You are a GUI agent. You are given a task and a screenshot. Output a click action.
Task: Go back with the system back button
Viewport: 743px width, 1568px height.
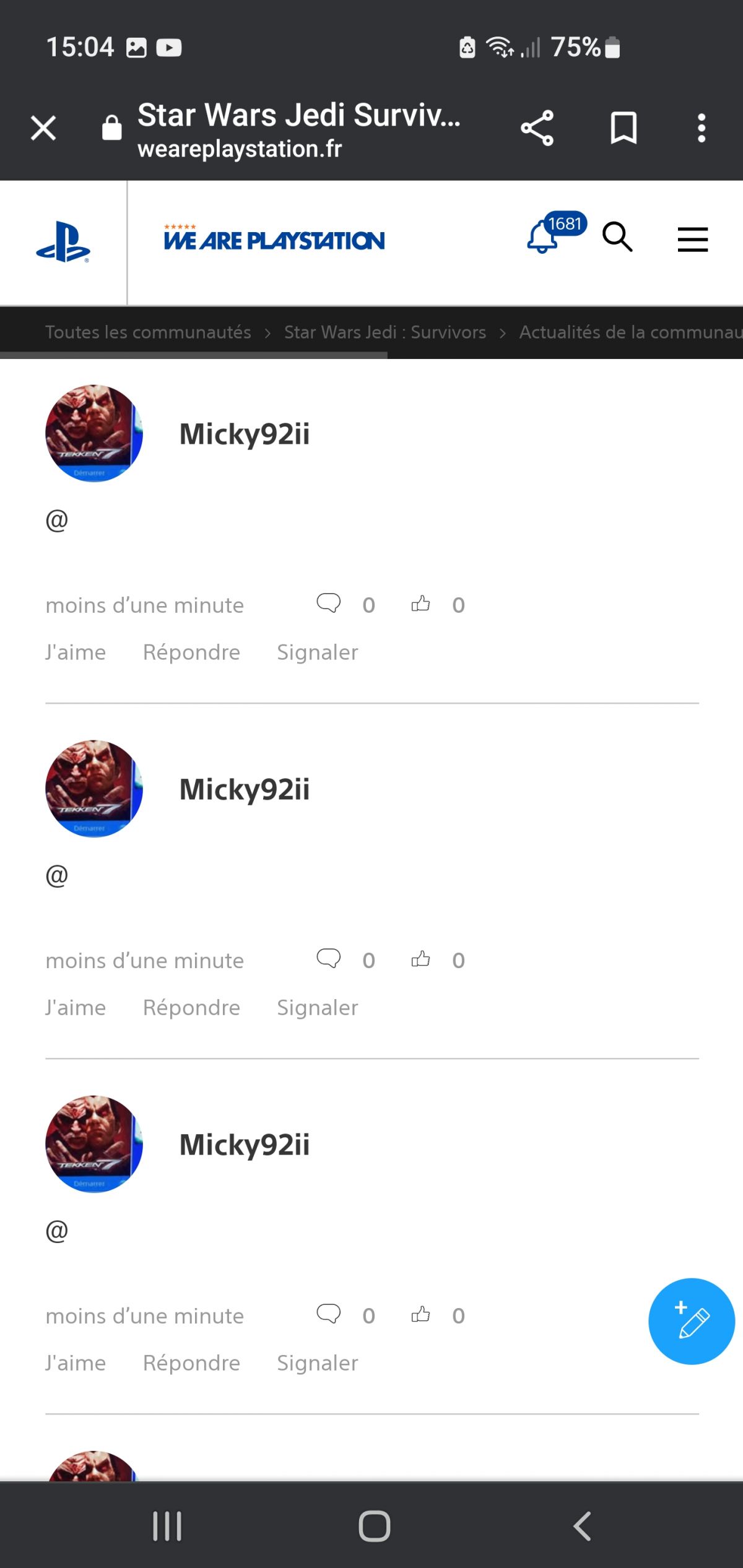click(582, 1526)
